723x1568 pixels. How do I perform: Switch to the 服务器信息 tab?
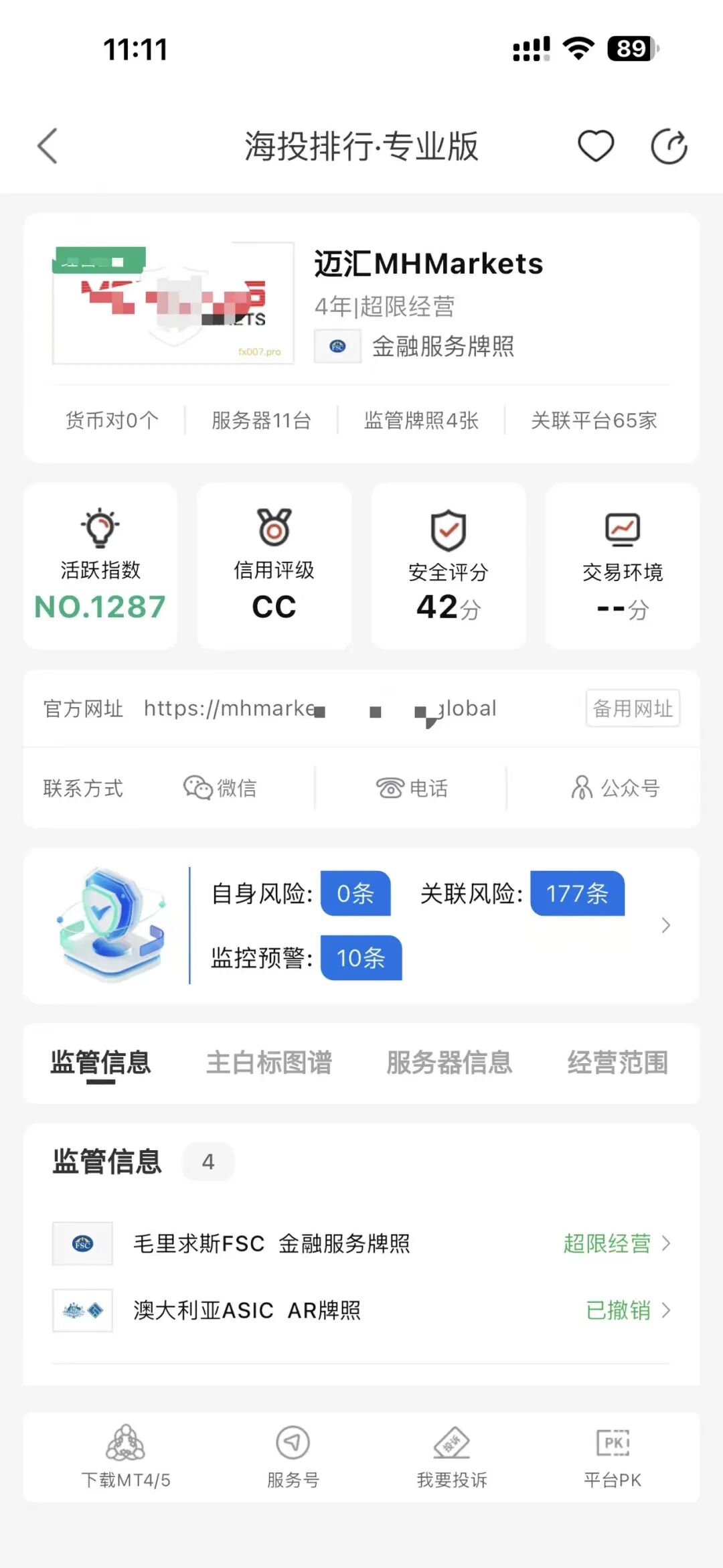(449, 1063)
